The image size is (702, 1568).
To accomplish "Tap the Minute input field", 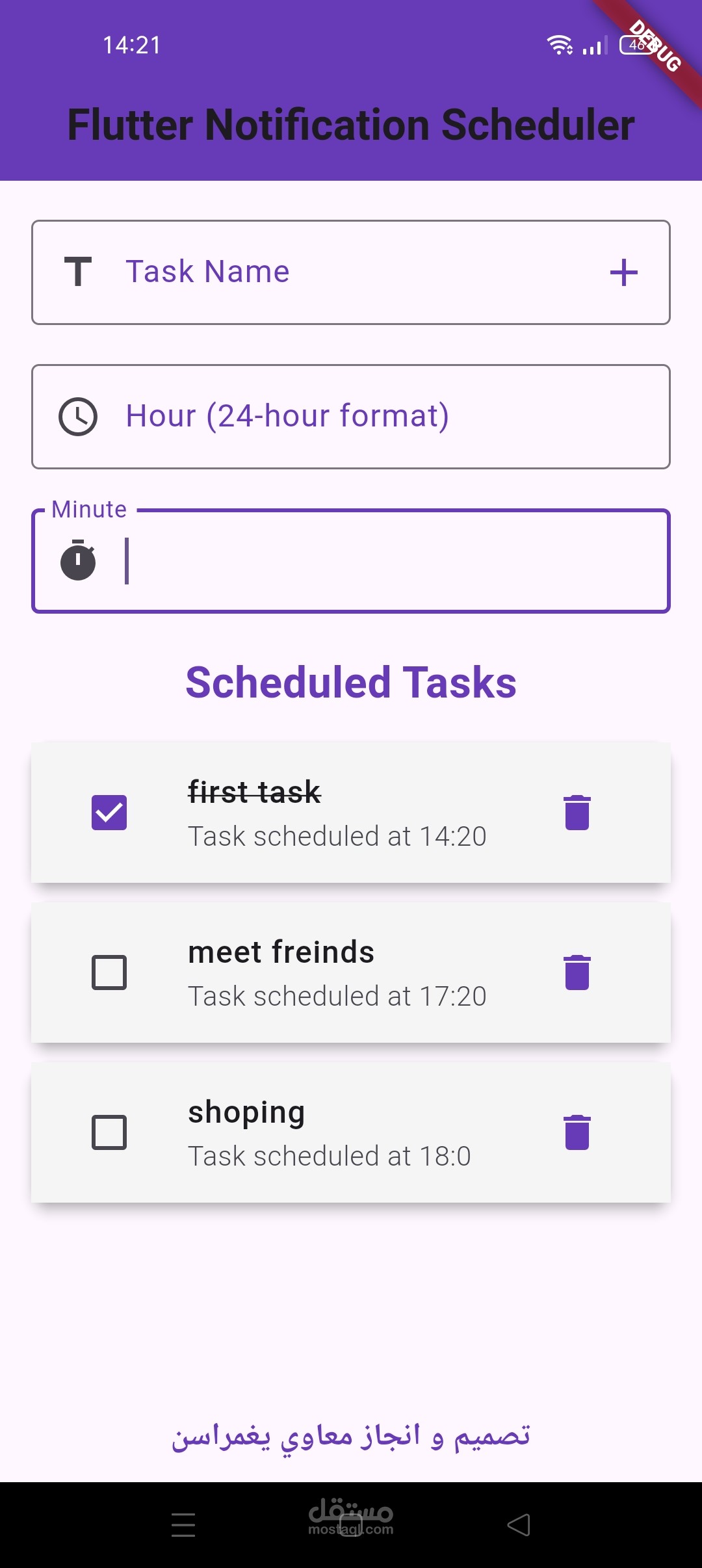I will coord(351,561).
